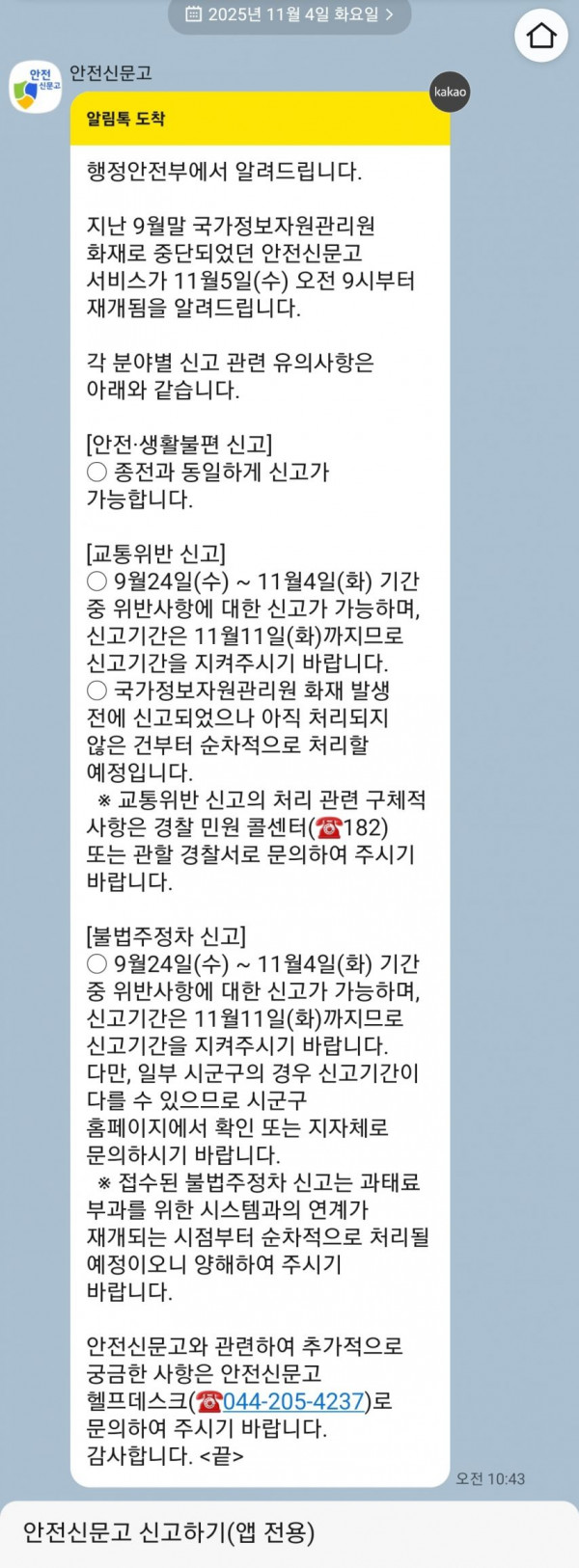Screen dimensions: 579x1568
Task: Call helpdesk number 044-205-4237
Action: pyautogui.click(x=292, y=1400)
